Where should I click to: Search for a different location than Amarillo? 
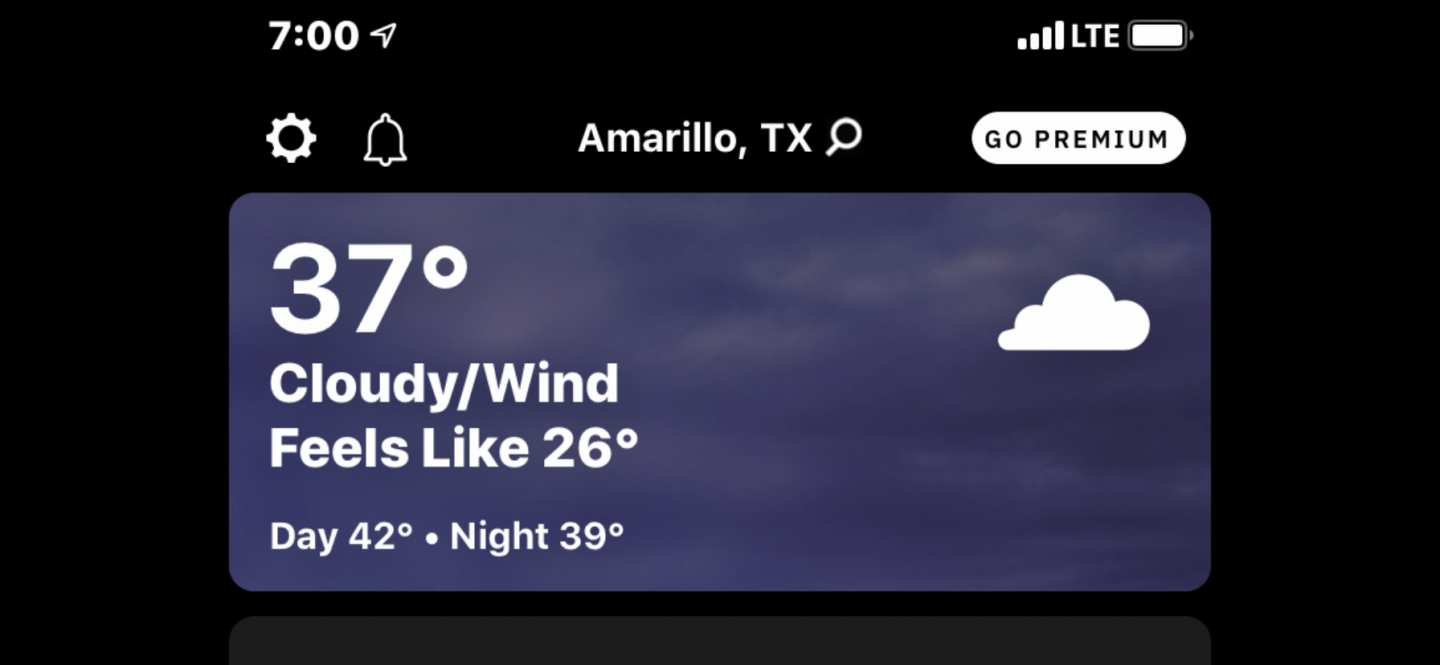843,137
